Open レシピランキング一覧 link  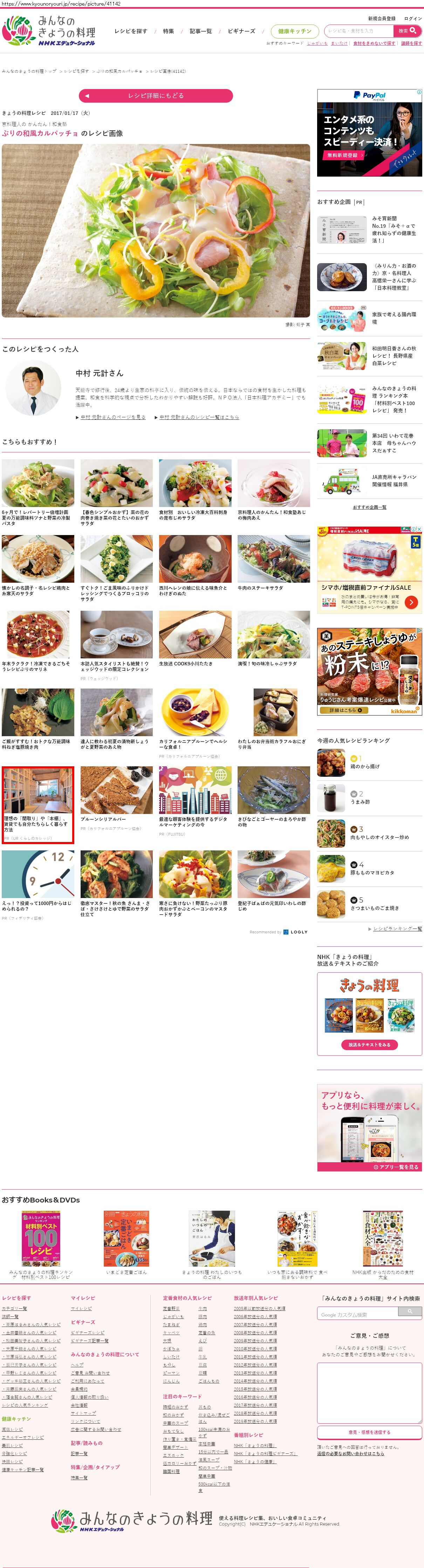pos(397,928)
